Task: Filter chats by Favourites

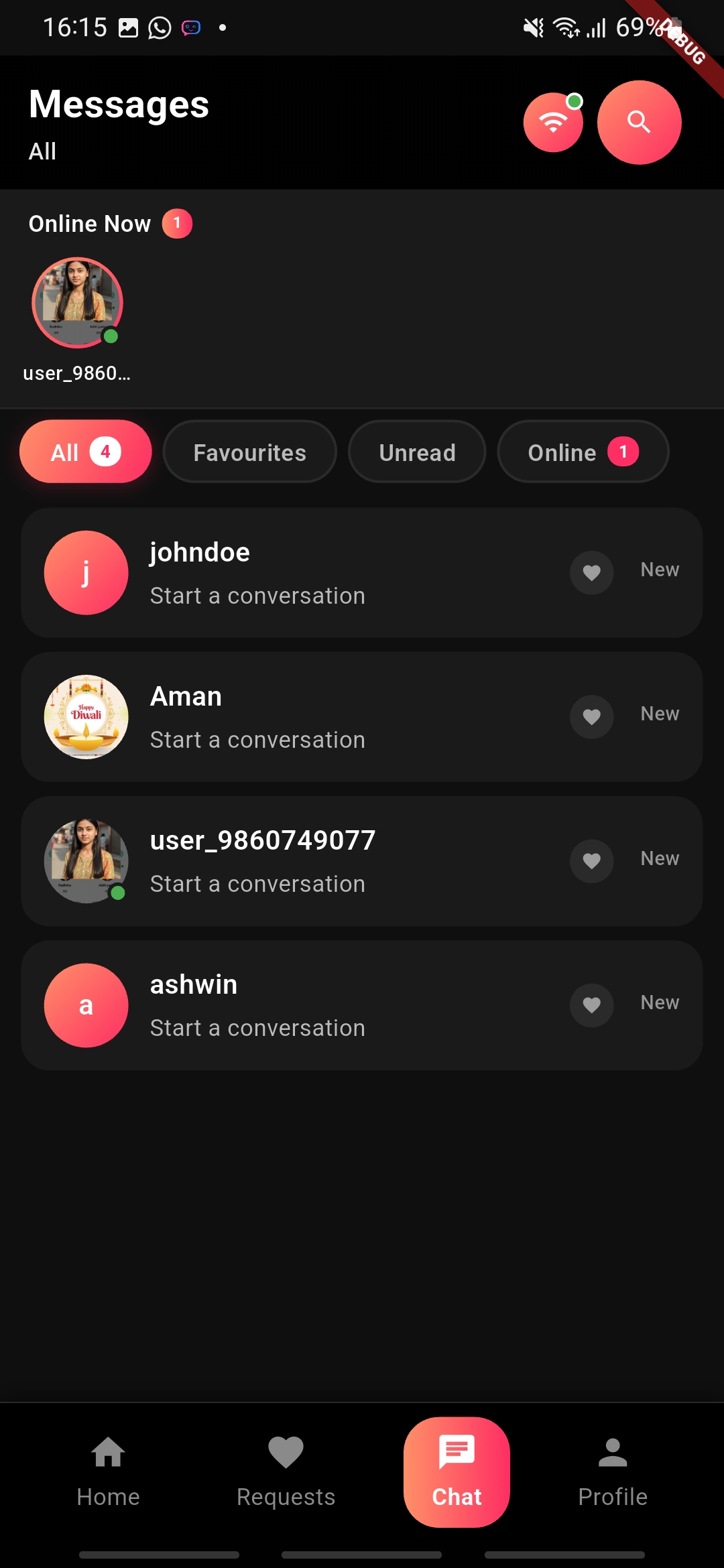Action: [249, 452]
